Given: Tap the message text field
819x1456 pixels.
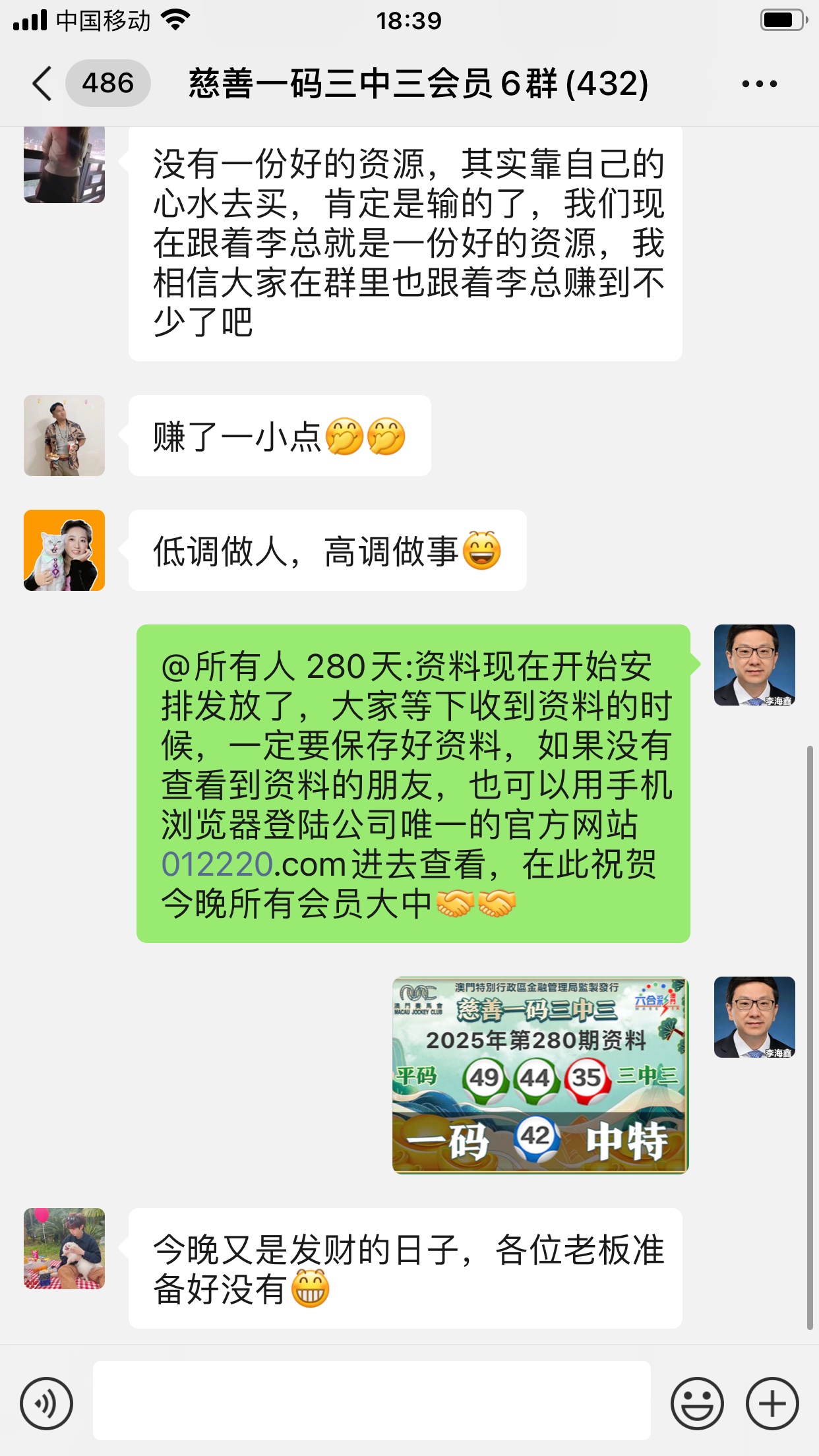Looking at the screenshot, I should (x=371, y=1400).
